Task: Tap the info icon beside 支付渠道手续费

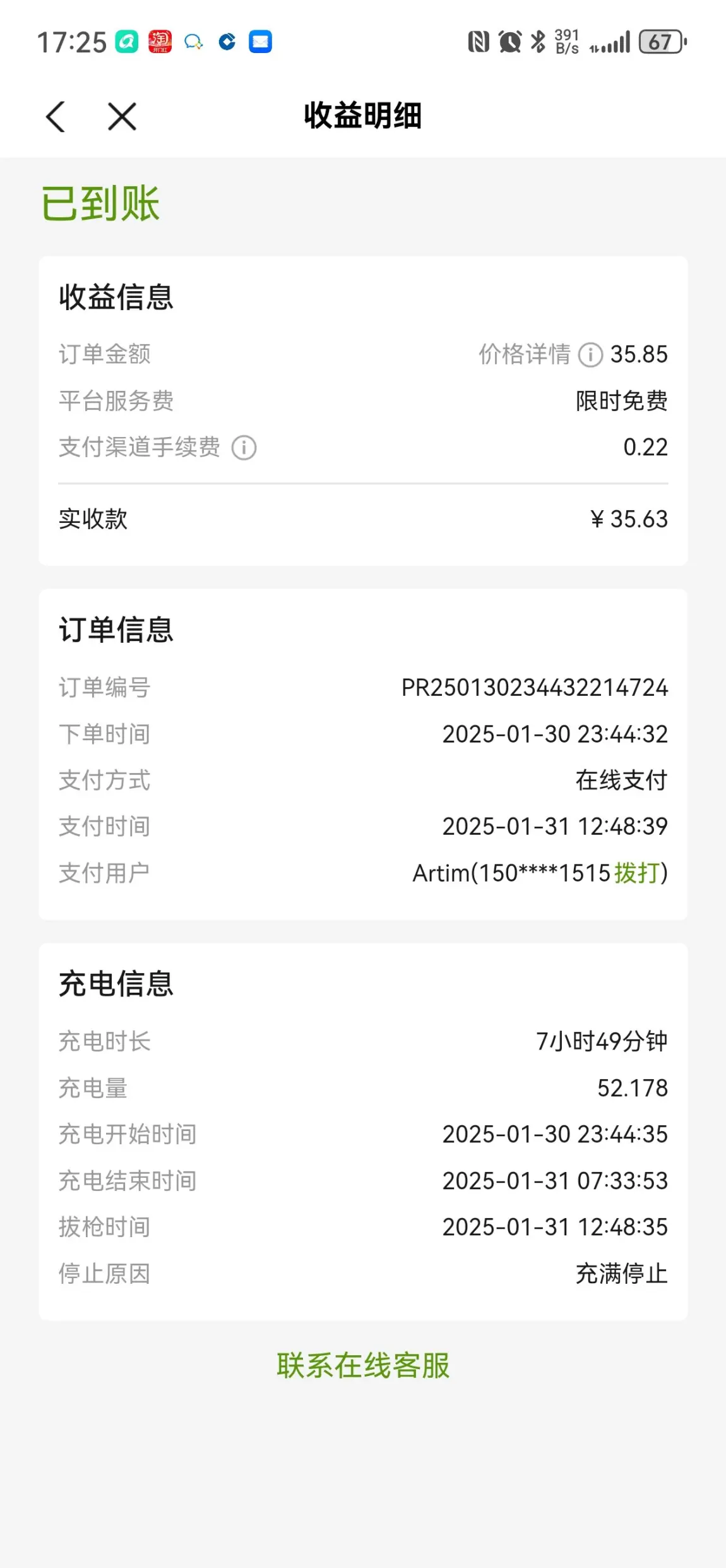Action: pos(244,448)
